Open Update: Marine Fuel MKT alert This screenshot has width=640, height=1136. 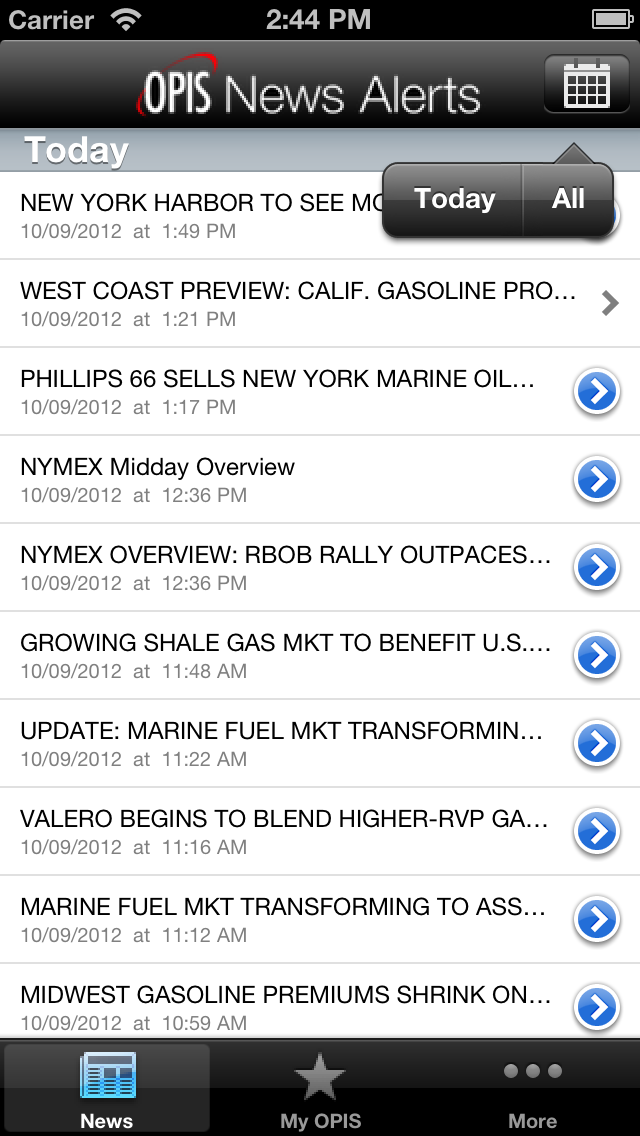320,743
